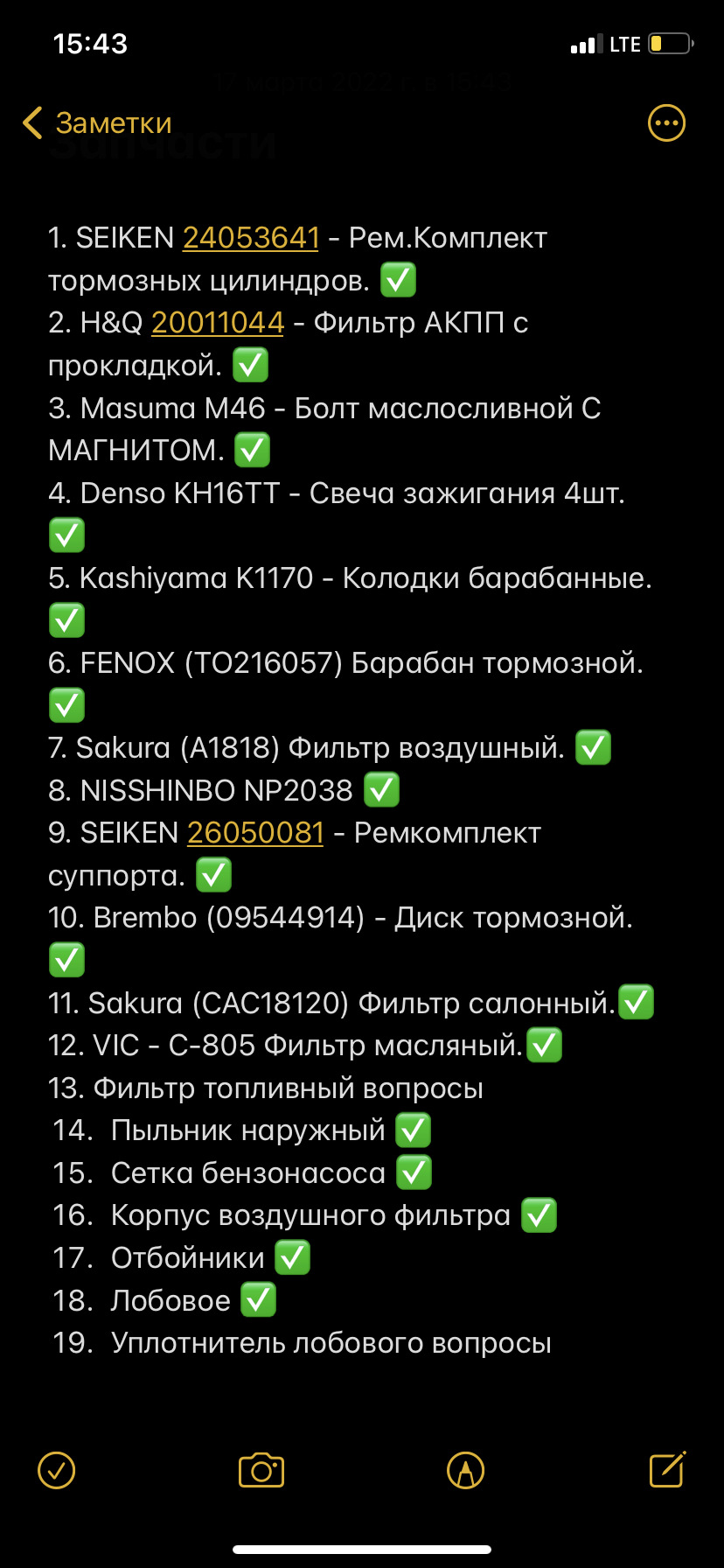Go back to Заметки list
The image size is (724, 1568).
click(96, 123)
